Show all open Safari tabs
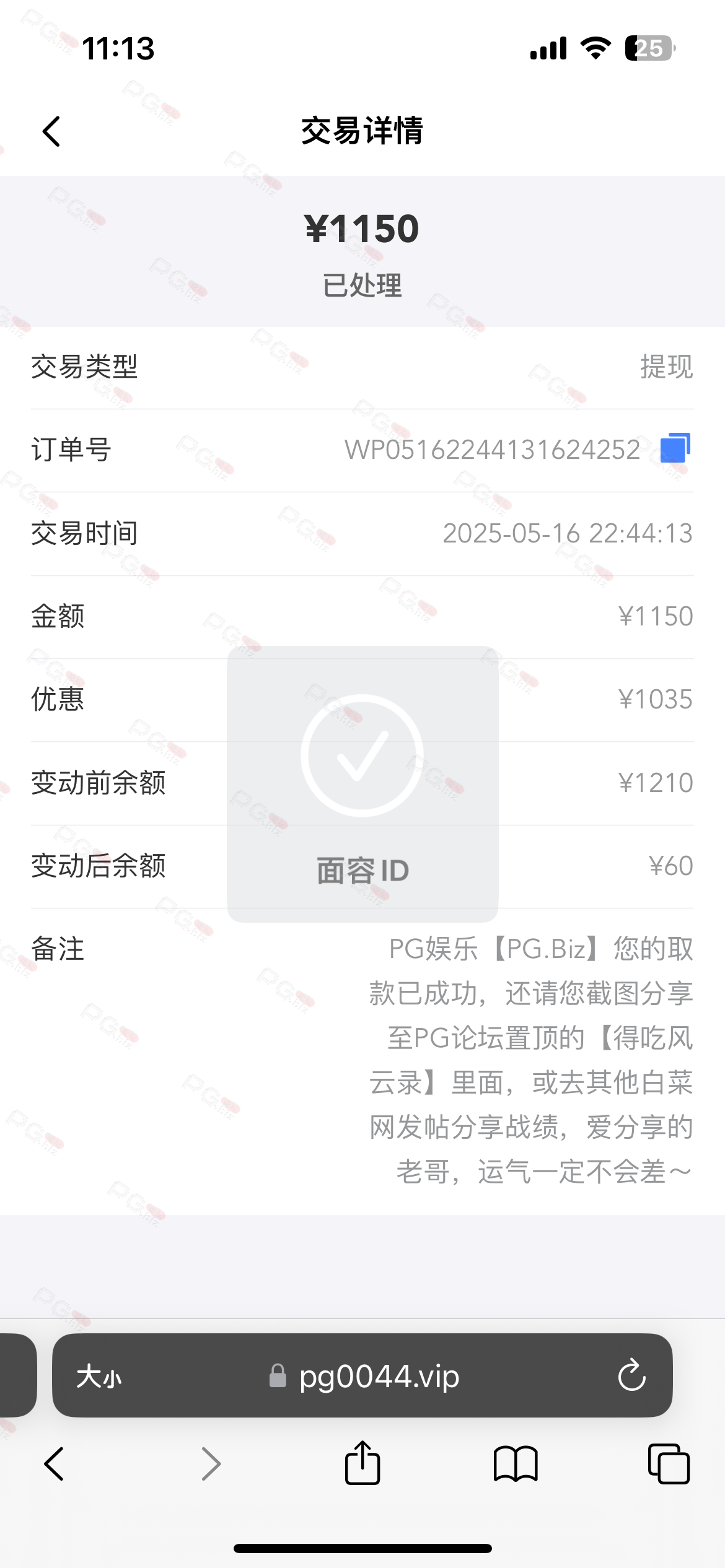 coord(669,1463)
